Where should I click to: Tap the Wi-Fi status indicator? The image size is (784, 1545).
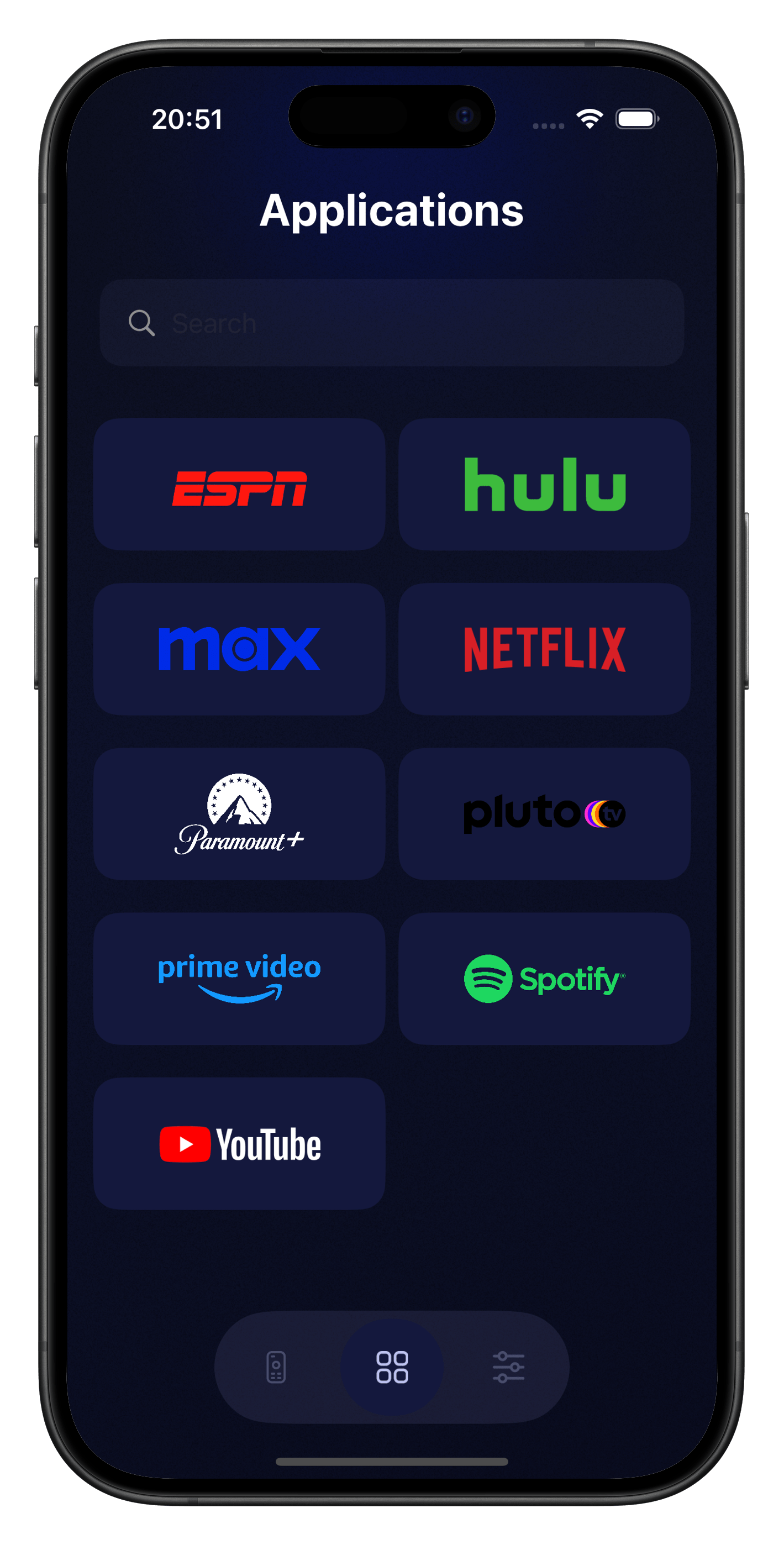[588, 119]
